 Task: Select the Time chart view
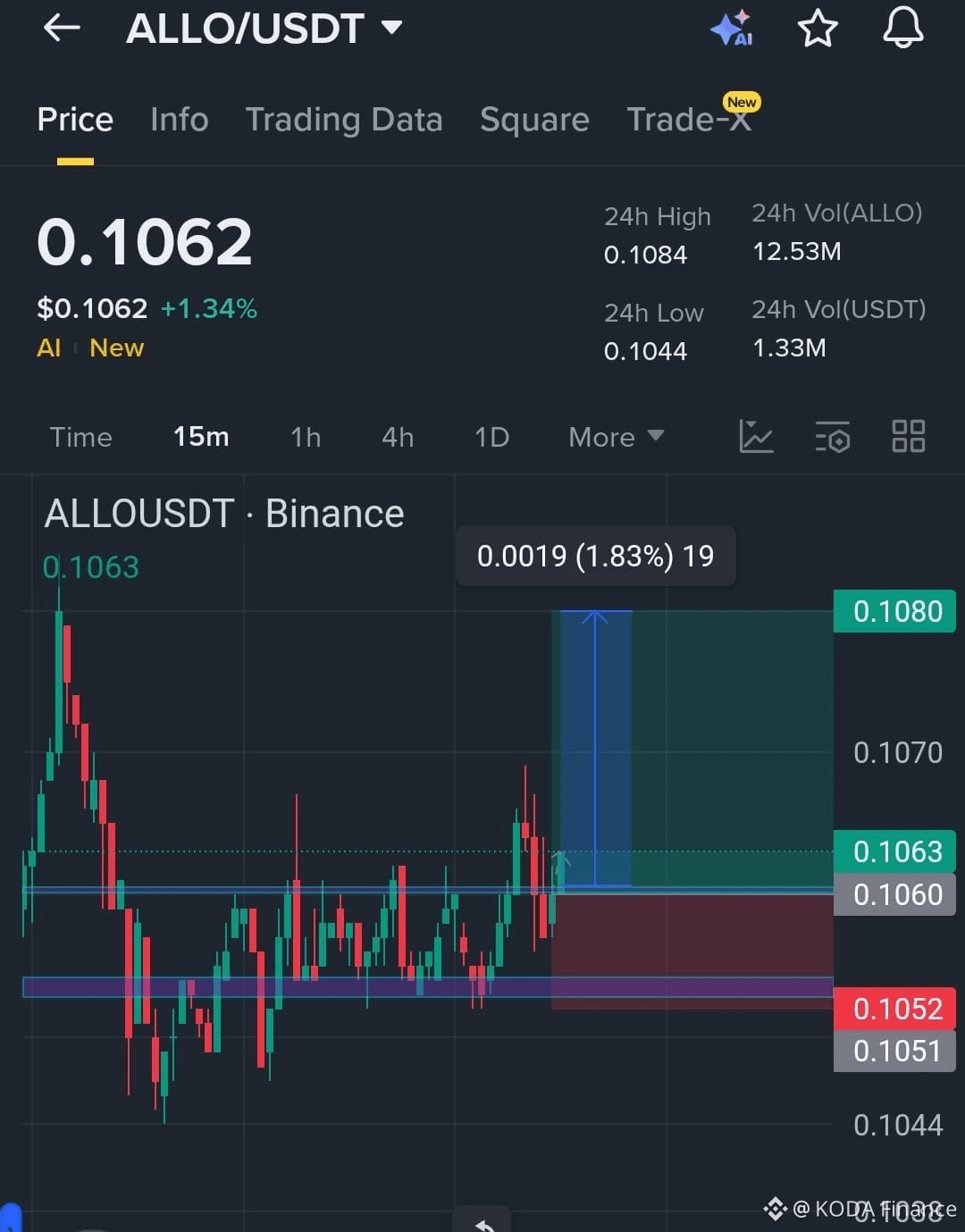tap(80, 437)
